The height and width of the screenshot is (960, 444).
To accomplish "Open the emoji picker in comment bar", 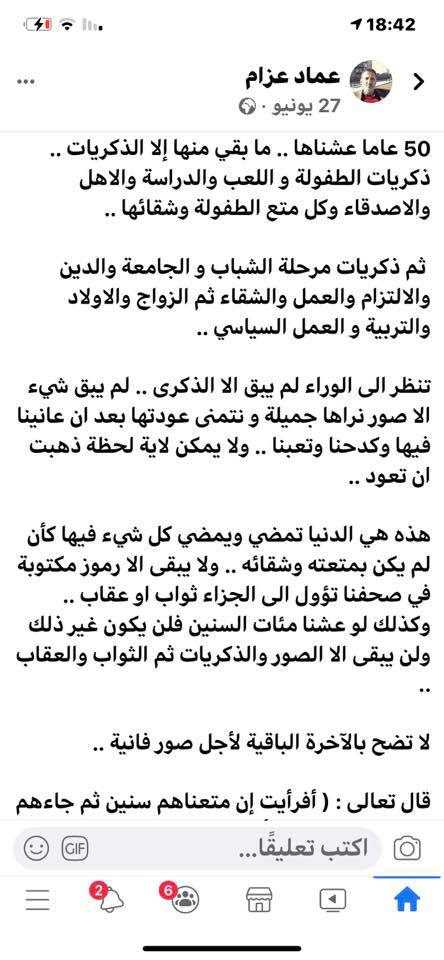I will pos(36,849).
